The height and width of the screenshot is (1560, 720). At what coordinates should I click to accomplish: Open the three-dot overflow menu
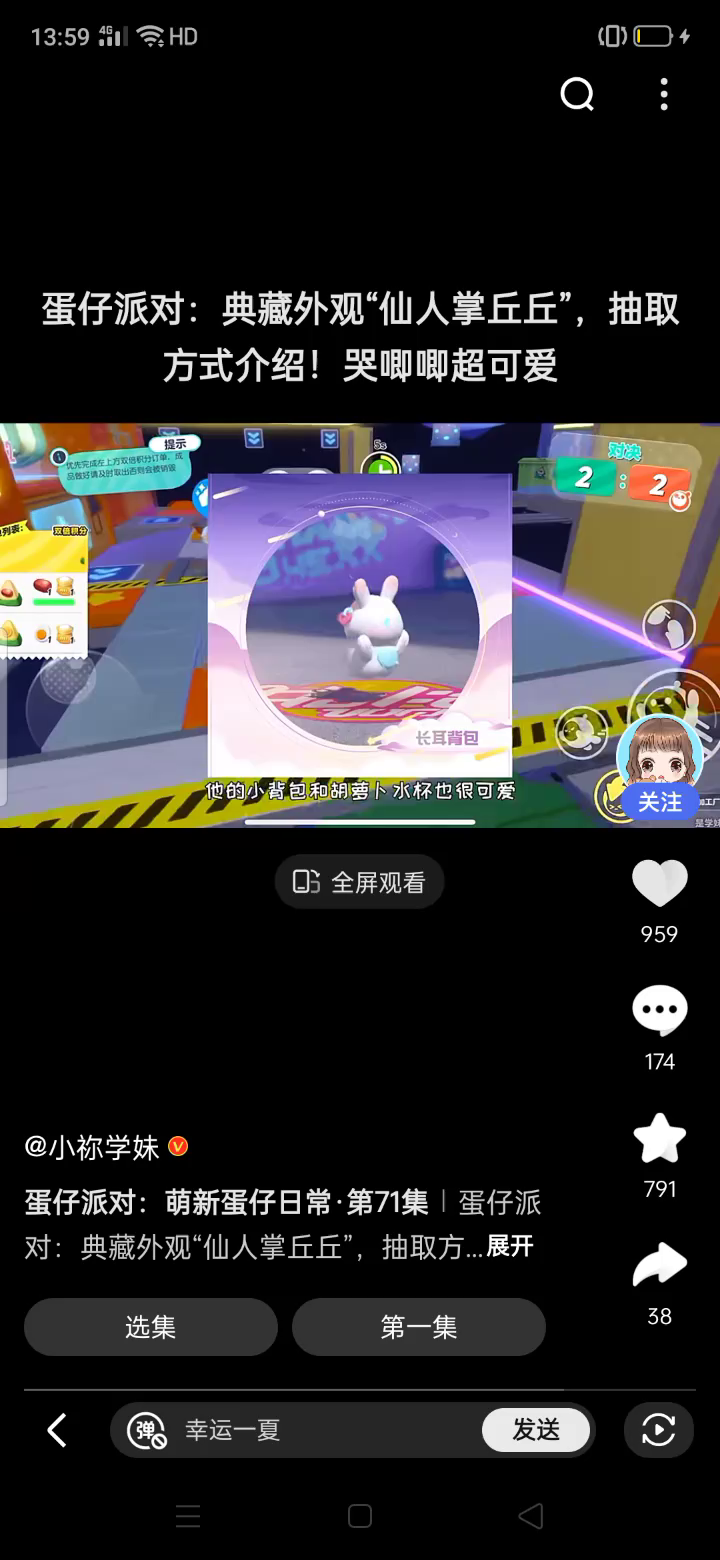(x=664, y=95)
